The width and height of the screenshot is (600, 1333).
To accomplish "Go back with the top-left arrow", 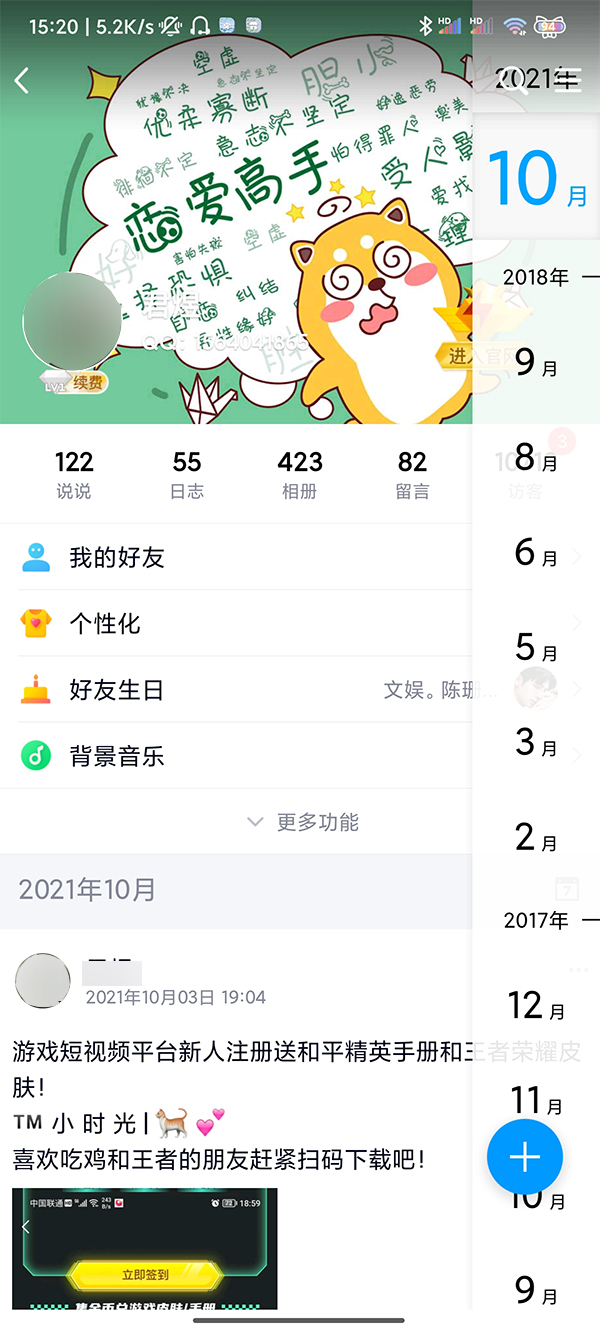I will 23,81.
